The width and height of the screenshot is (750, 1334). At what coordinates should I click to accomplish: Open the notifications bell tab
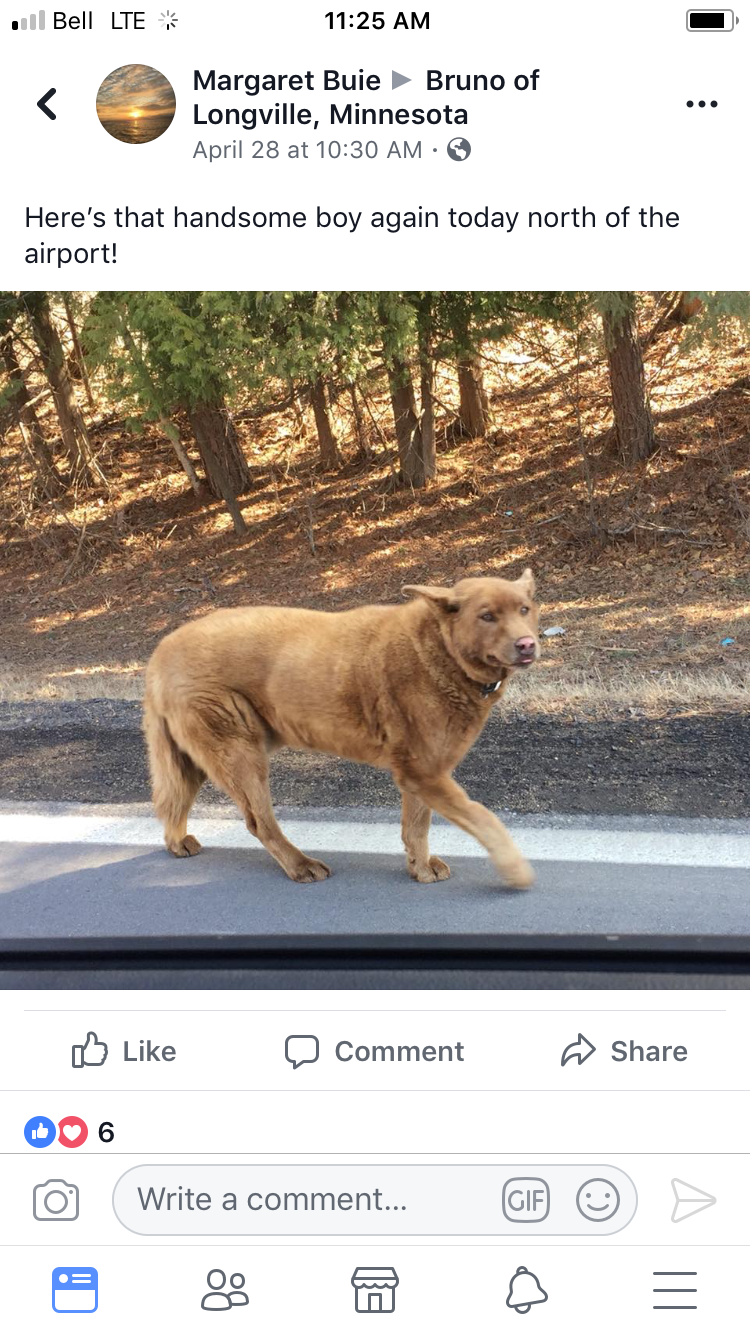(526, 1290)
